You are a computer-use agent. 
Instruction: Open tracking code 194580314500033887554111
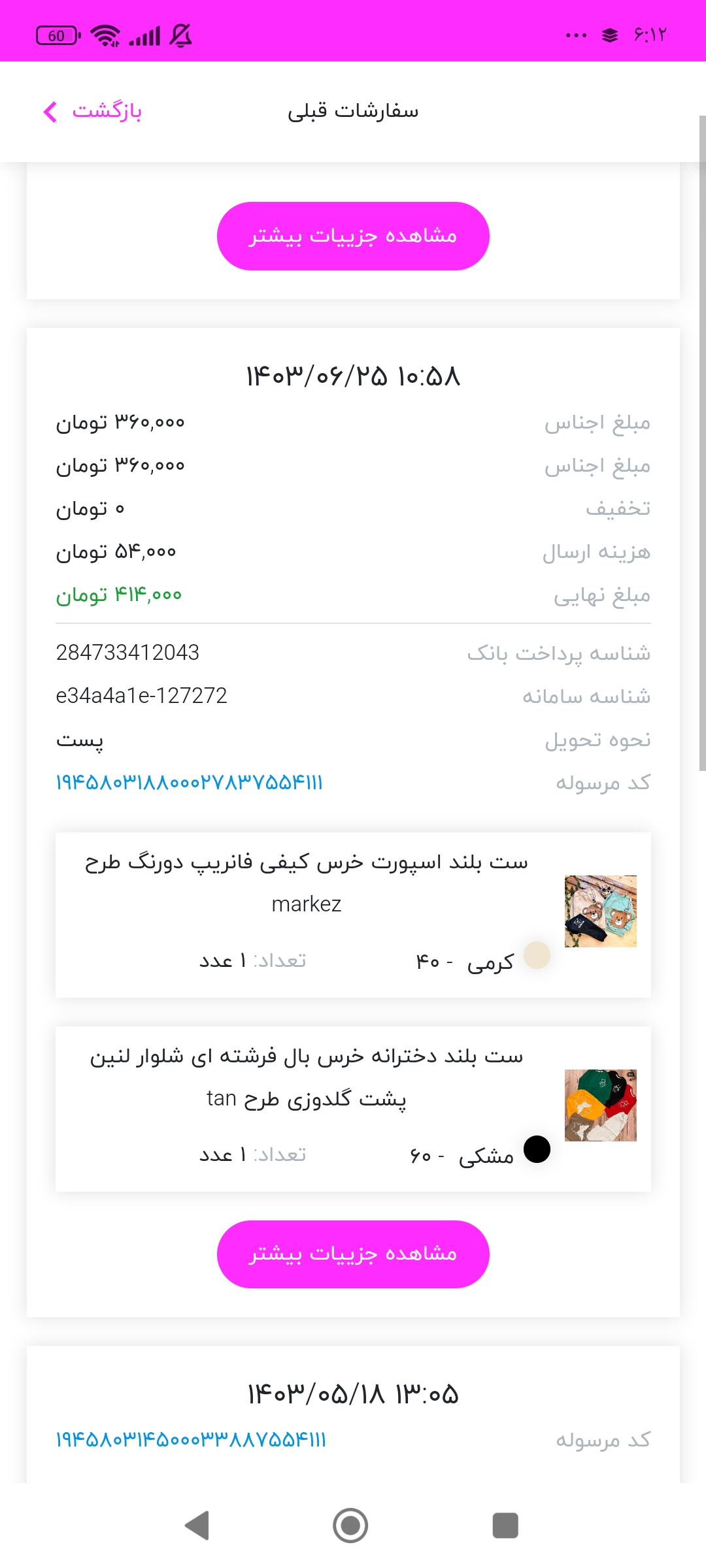(x=191, y=1440)
